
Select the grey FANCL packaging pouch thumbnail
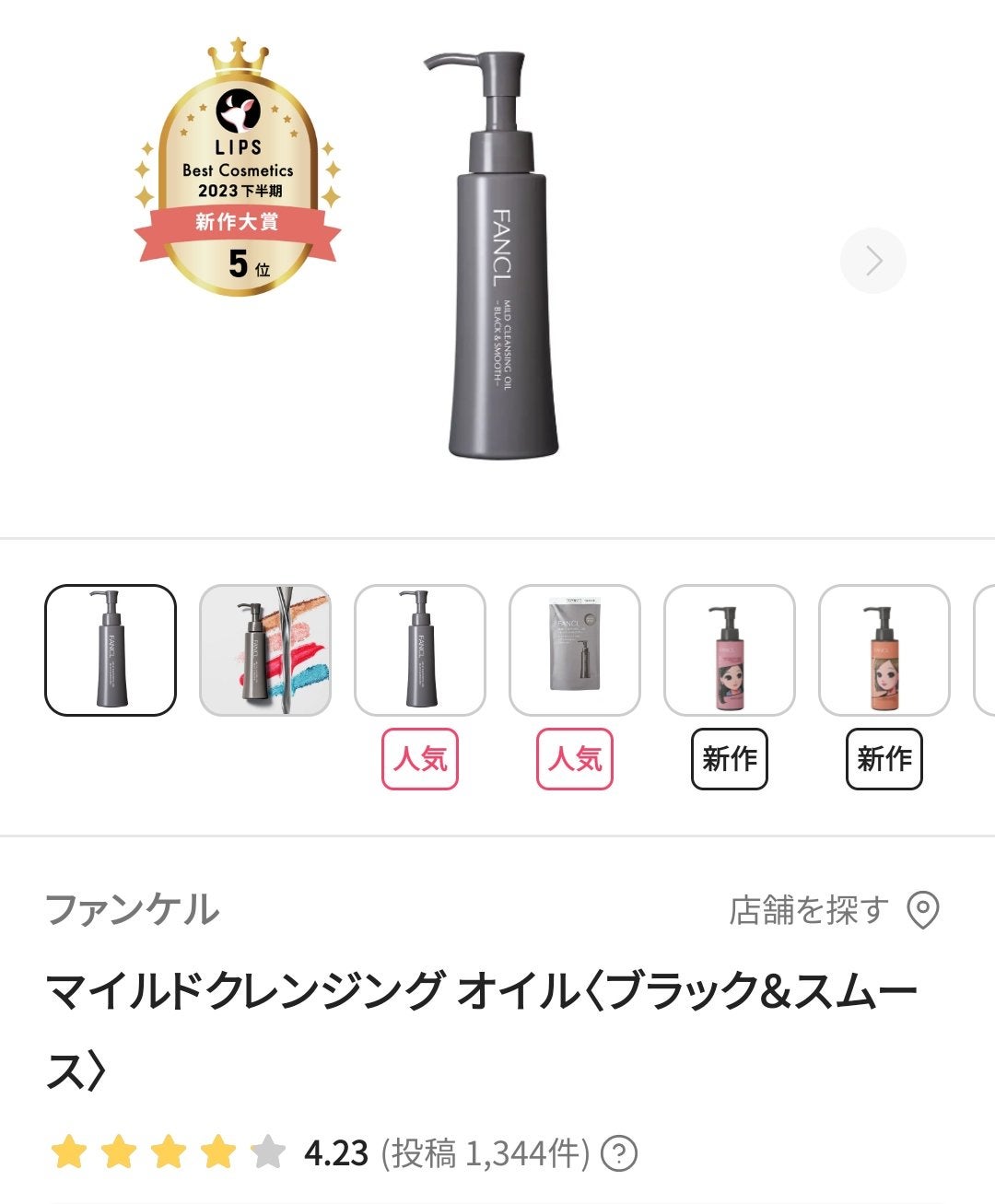(574, 648)
